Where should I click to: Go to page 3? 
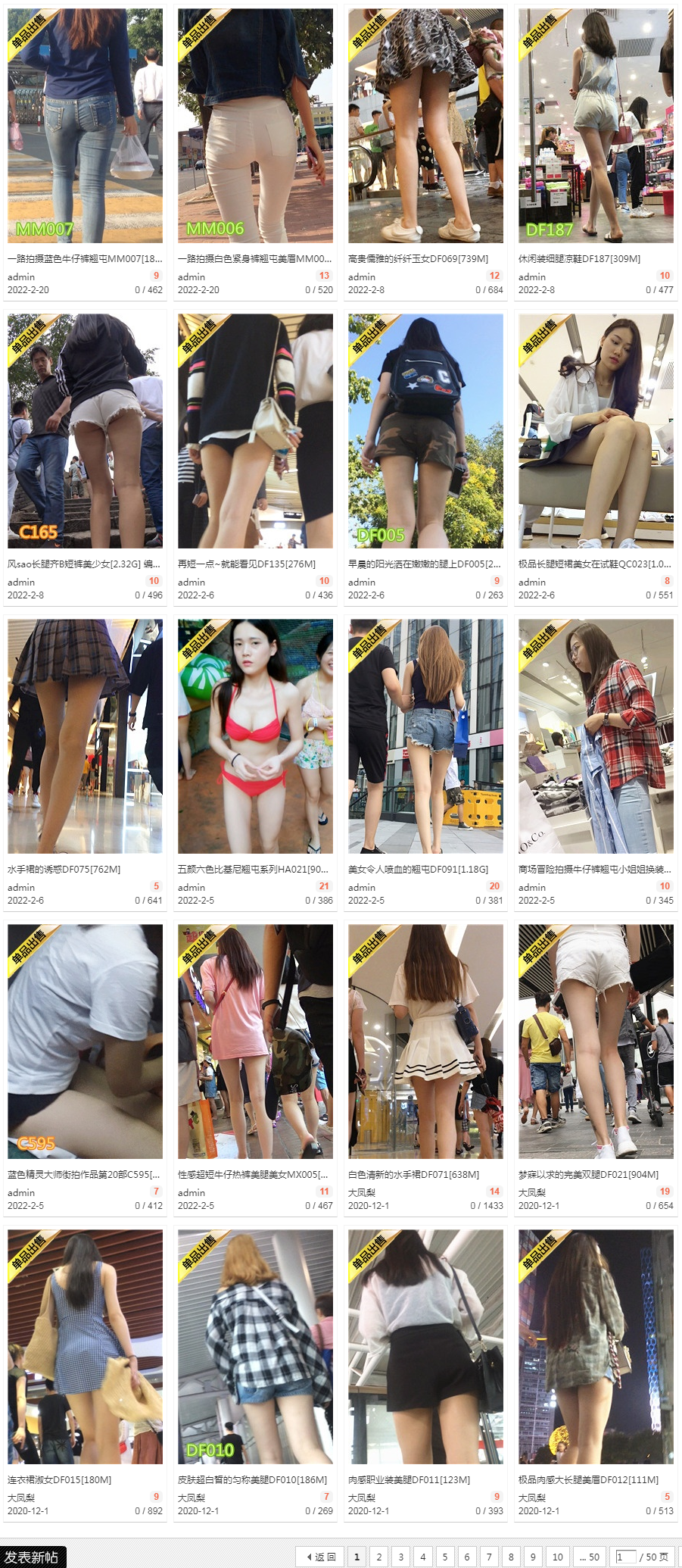tap(401, 1557)
